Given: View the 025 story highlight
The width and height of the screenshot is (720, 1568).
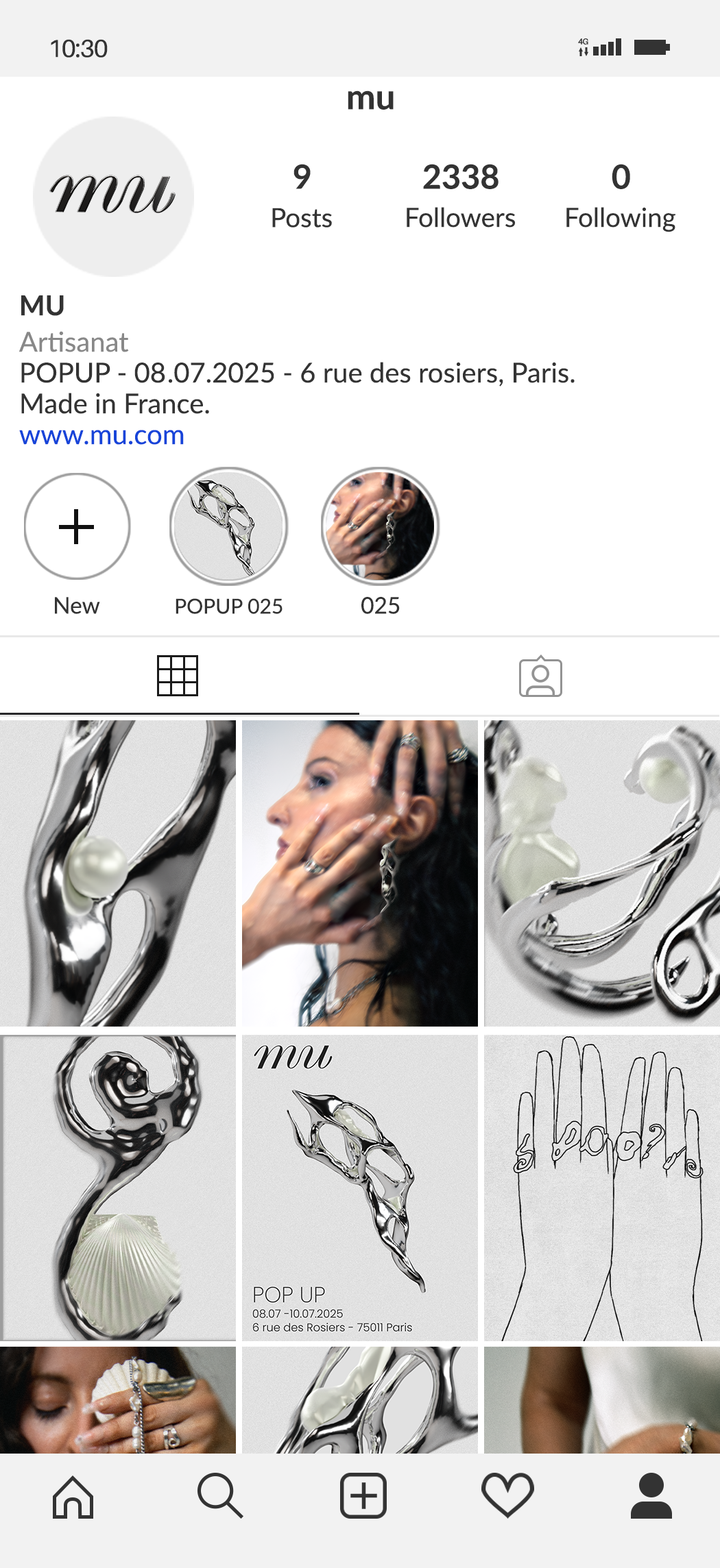Looking at the screenshot, I should pos(380,526).
